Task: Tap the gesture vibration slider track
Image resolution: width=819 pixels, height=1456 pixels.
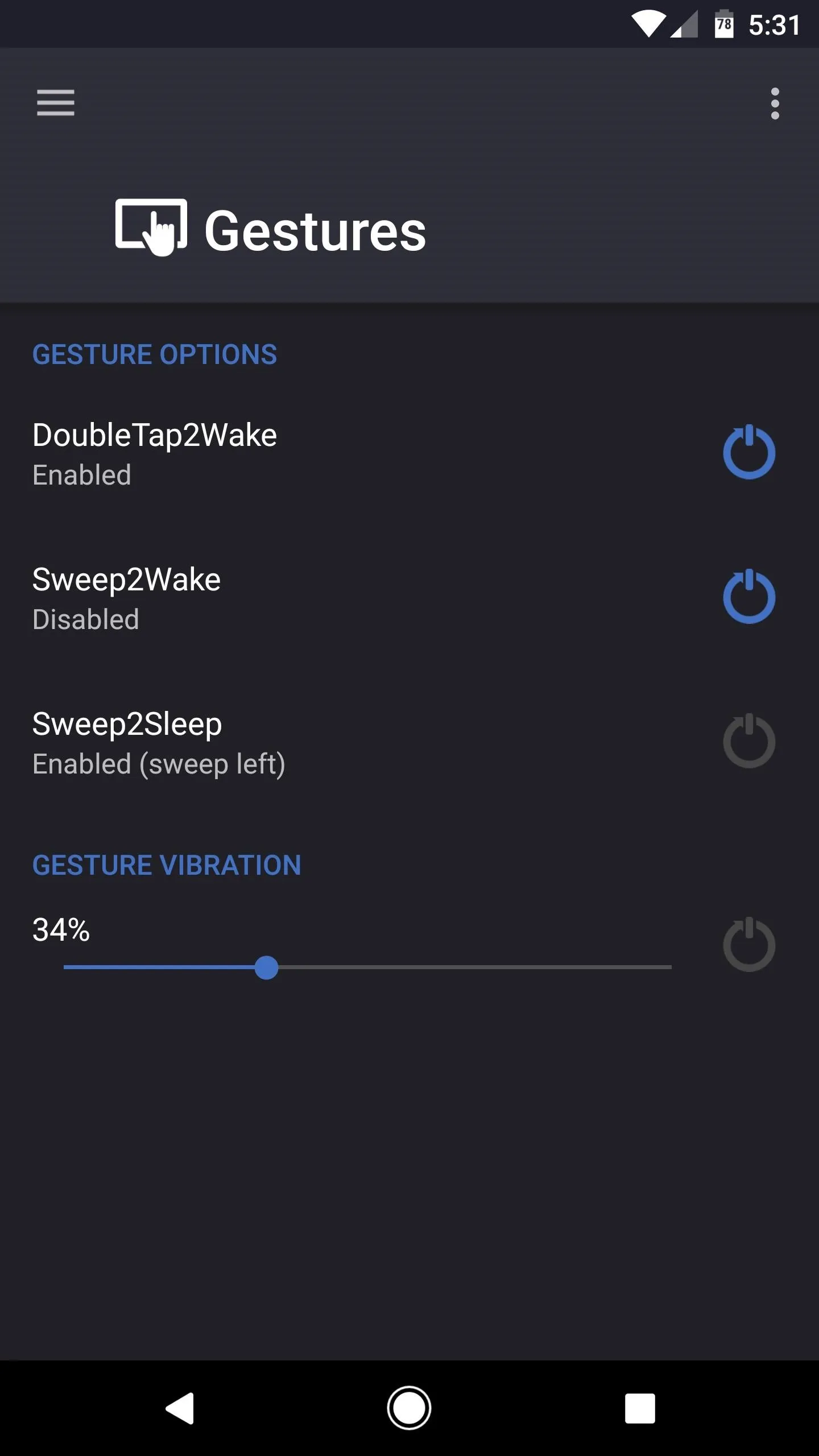Action: click(367, 967)
